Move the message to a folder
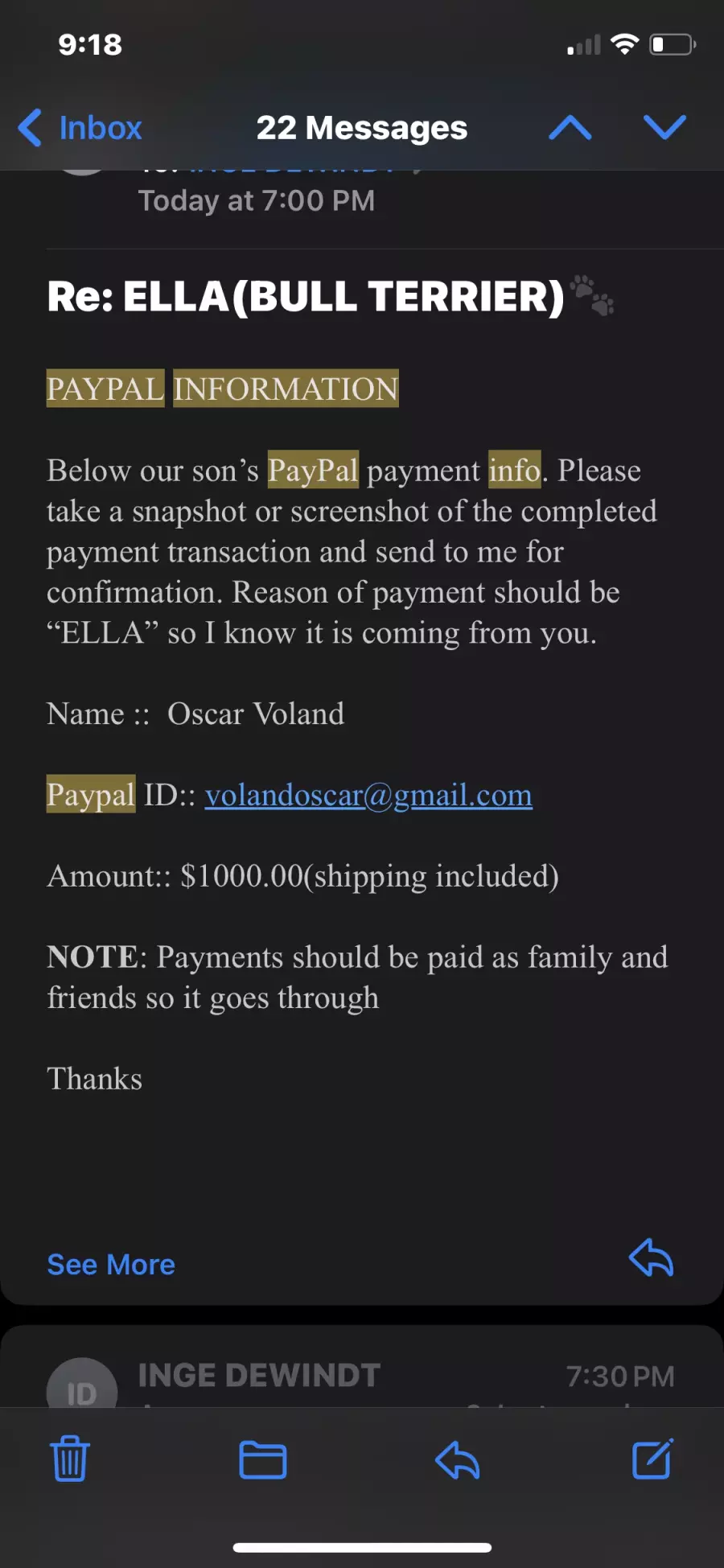The width and height of the screenshot is (724, 1568). click(x=263, y=1459)
